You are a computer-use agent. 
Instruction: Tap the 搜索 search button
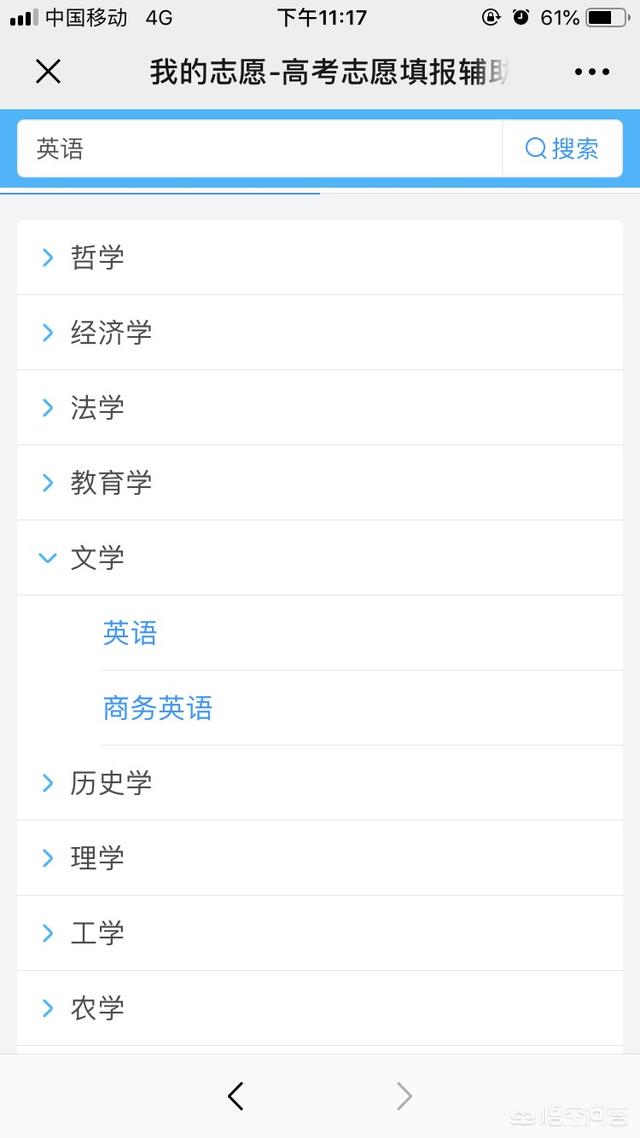click(562, 149)
